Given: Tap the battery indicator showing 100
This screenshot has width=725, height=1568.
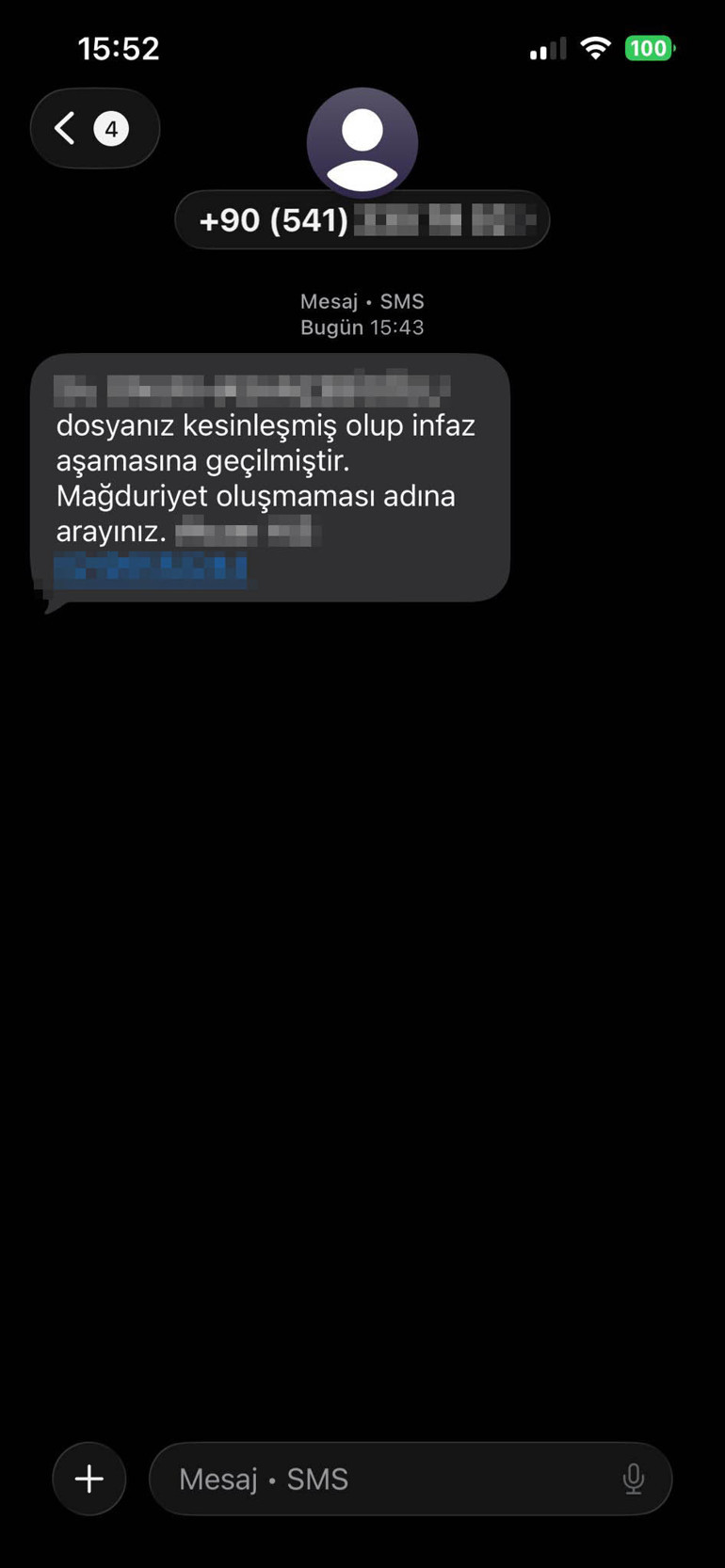Looking at the screenshot, I should point(649,48).
